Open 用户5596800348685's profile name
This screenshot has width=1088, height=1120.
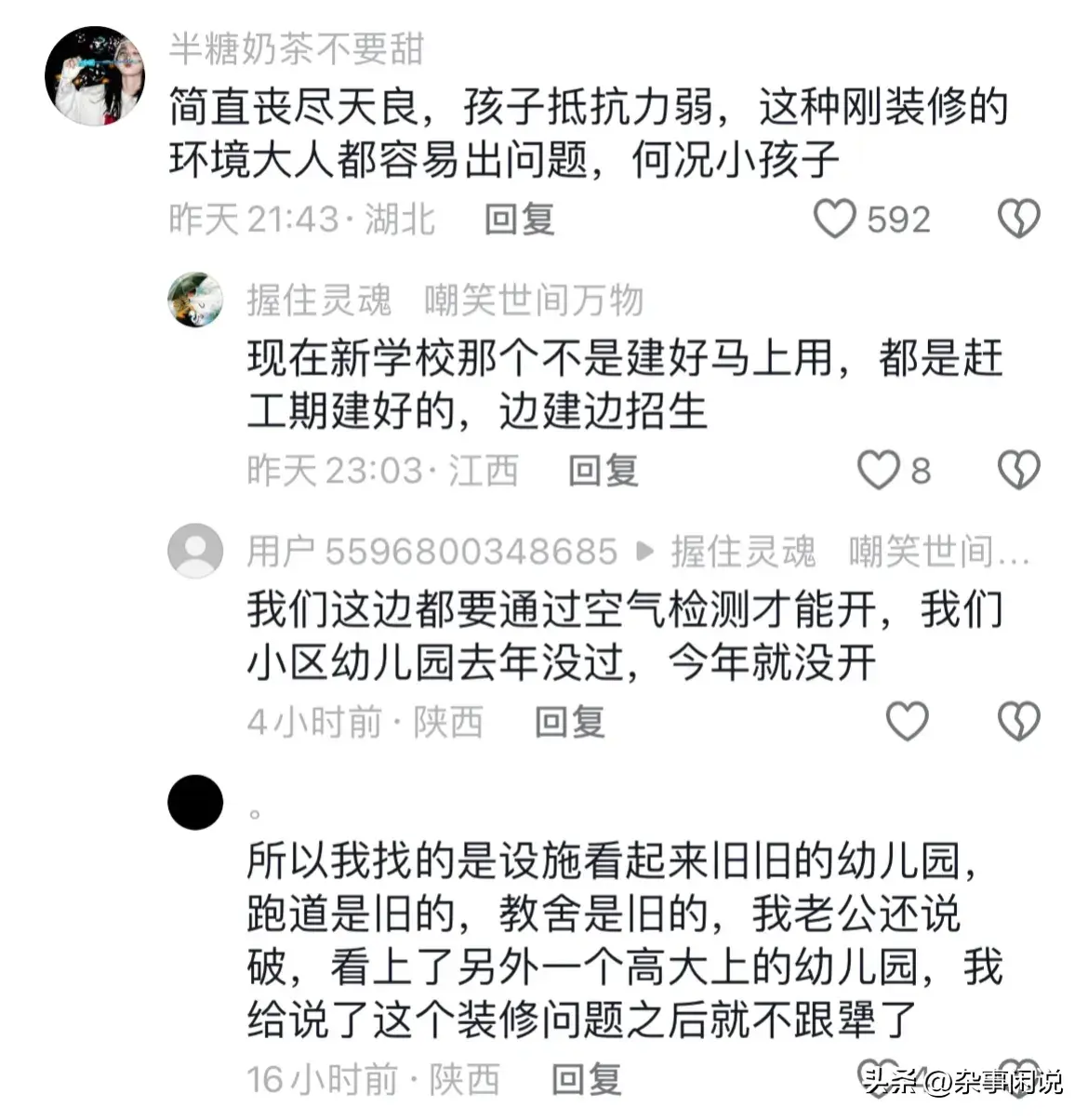coord(431,552)
